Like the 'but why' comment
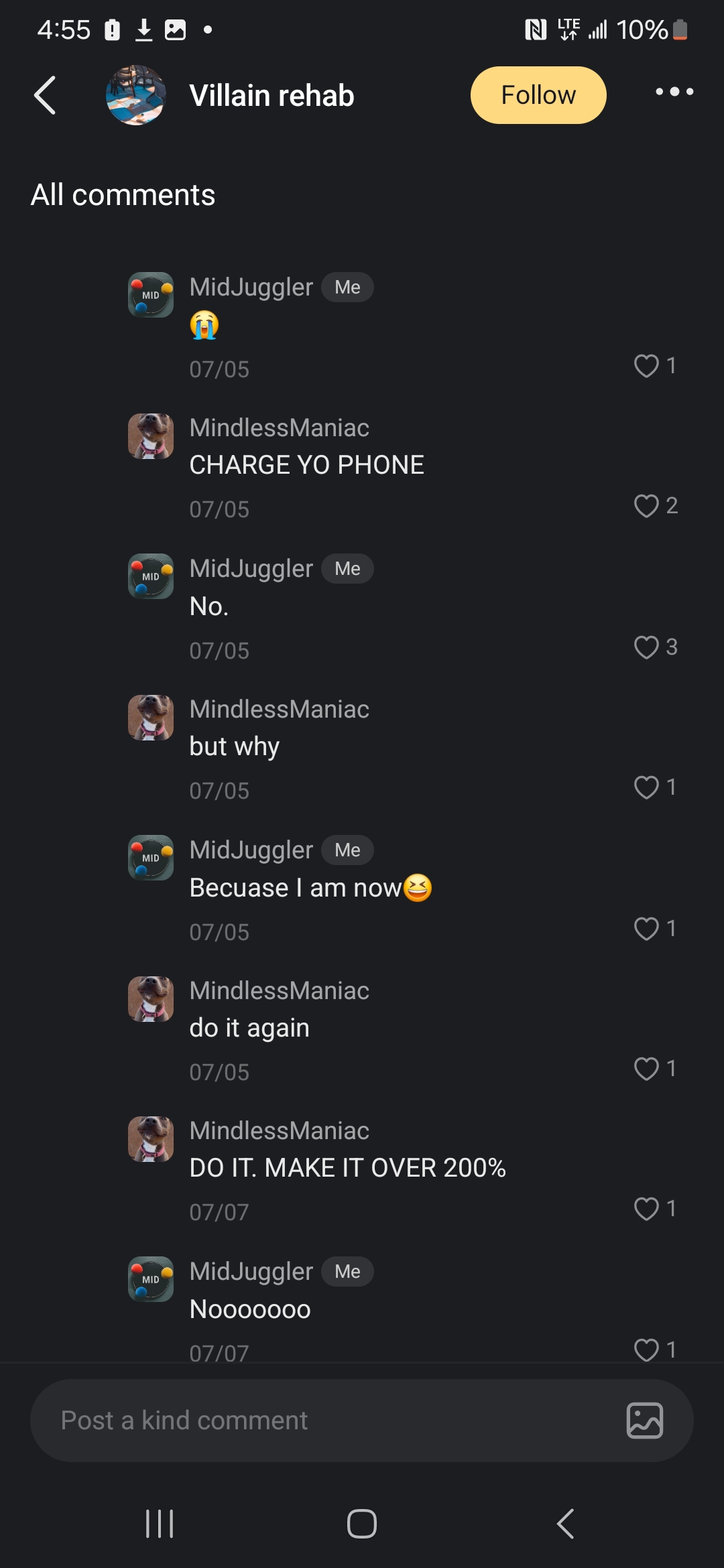Image resolution: width=724 pixels, height=1568 pixels. [x=646, y=787]
